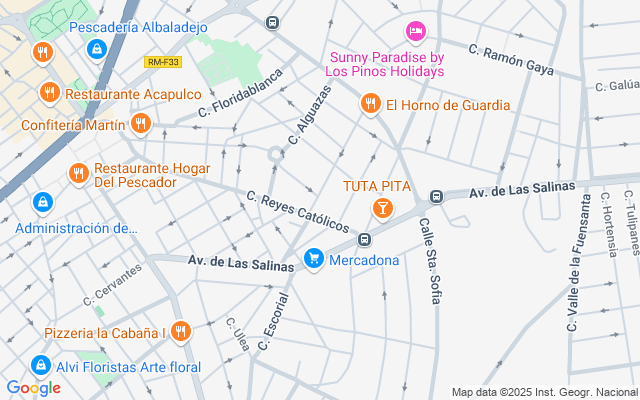This screenshot has width=640, height=400.
Task: Open the Restaurante Acapulco pin
Action: pyautogui.click(x=49, y=93)
